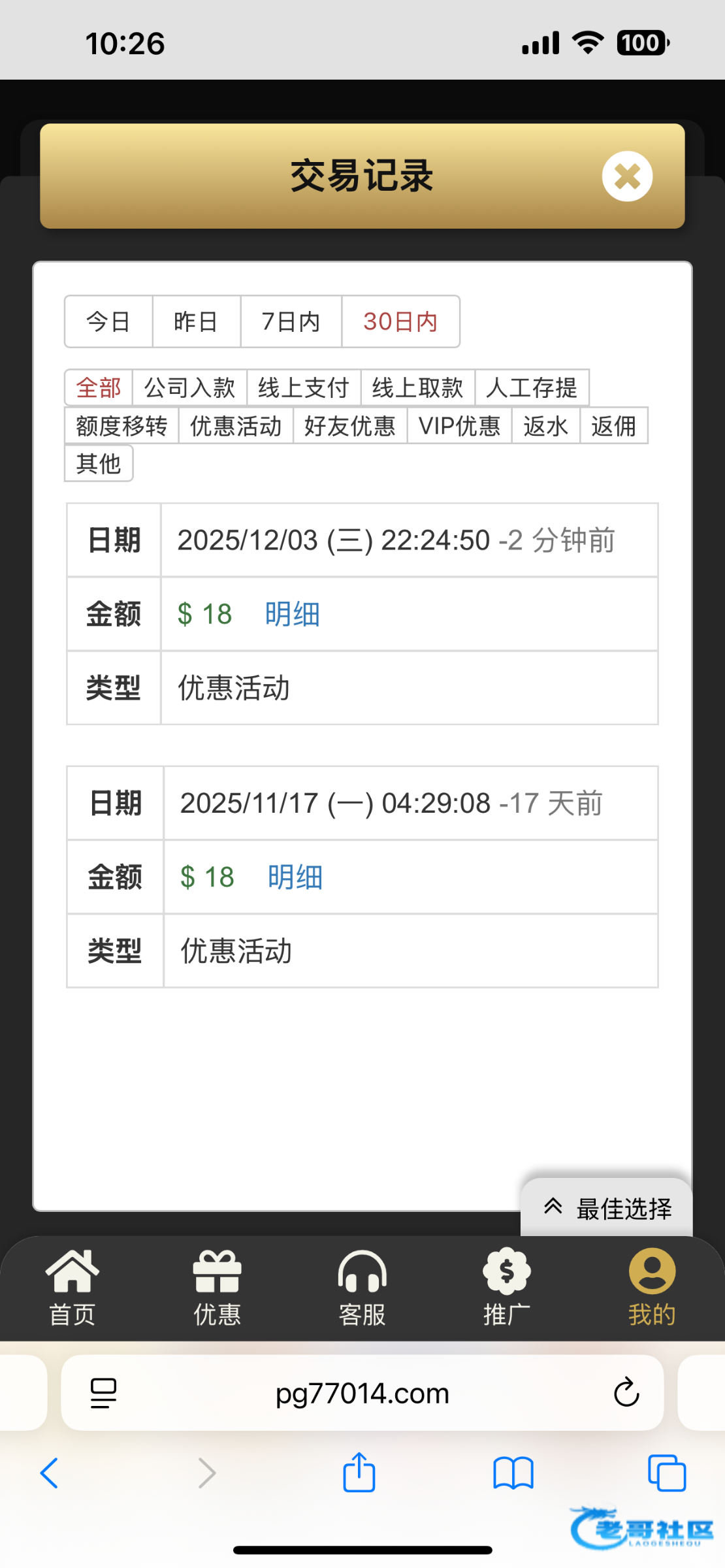725x1568 pixels.
Task: Filter by 优惠活动 category
Action: [x=236, y=425]
